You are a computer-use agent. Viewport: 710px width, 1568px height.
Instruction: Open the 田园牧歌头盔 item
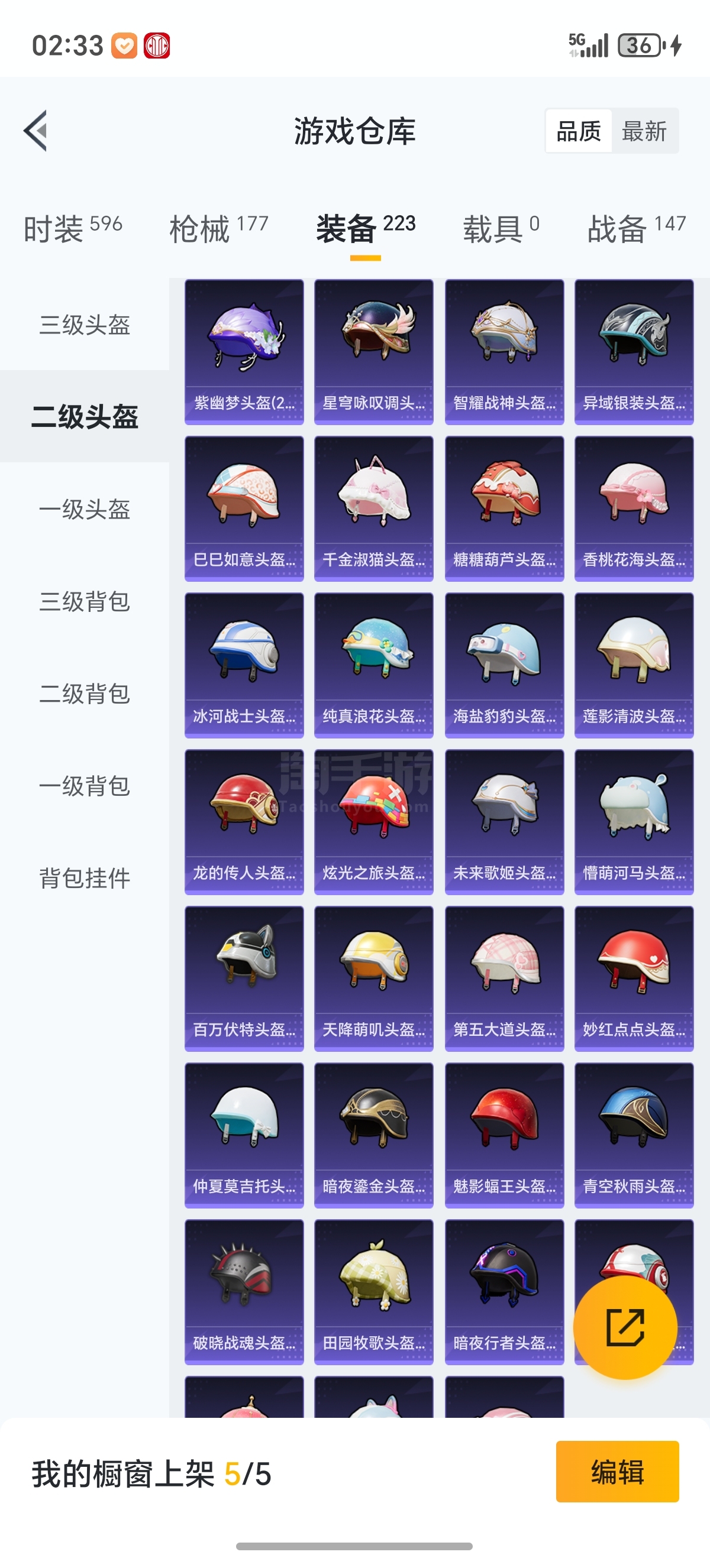pyautogui.click(x=373, y=1291)
